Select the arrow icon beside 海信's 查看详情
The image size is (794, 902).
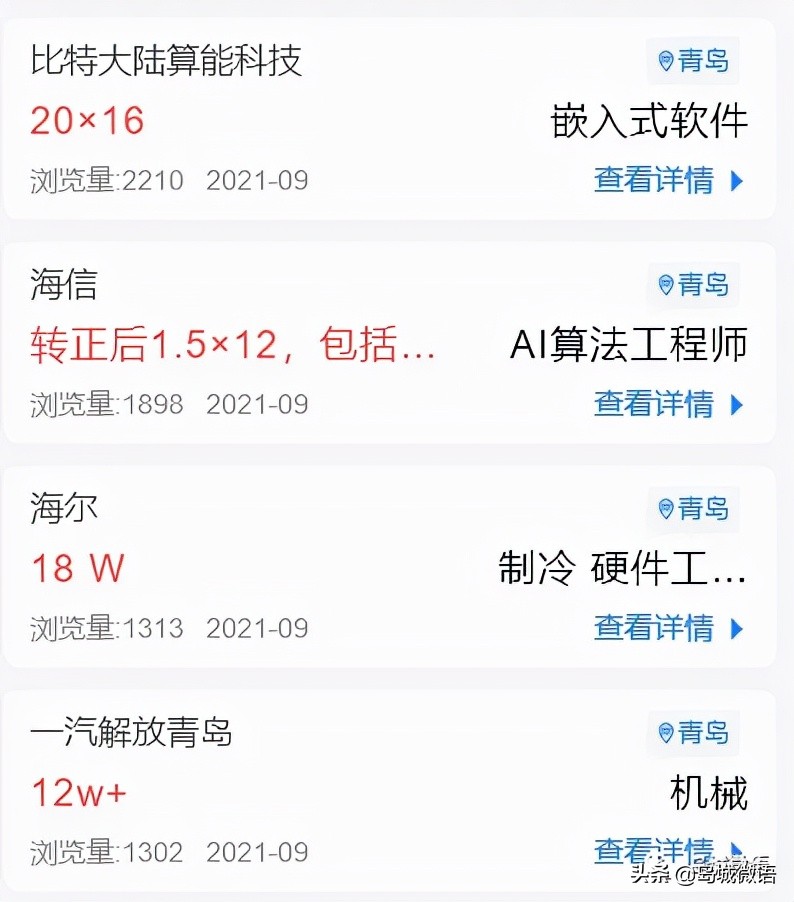735,405
